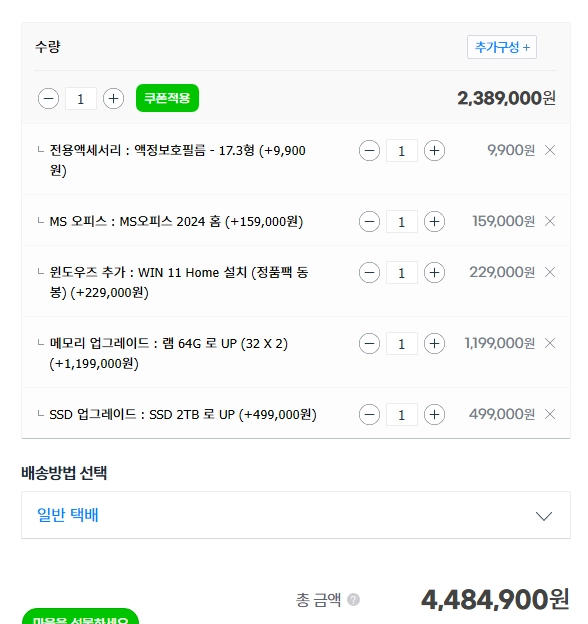
Task: Remove the 액정보호필름 option
Action: point(550,150)
